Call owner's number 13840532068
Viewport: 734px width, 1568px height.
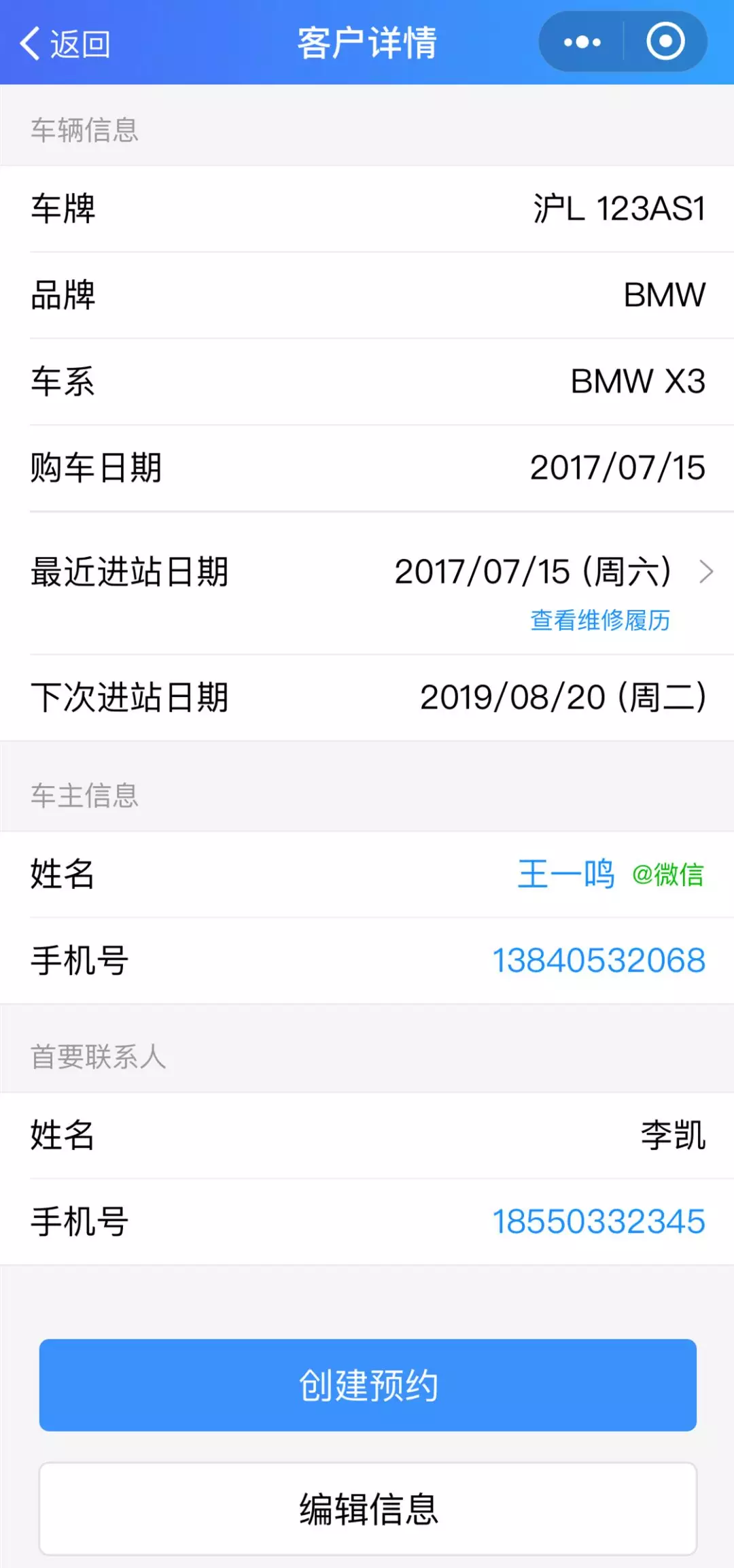599,961
